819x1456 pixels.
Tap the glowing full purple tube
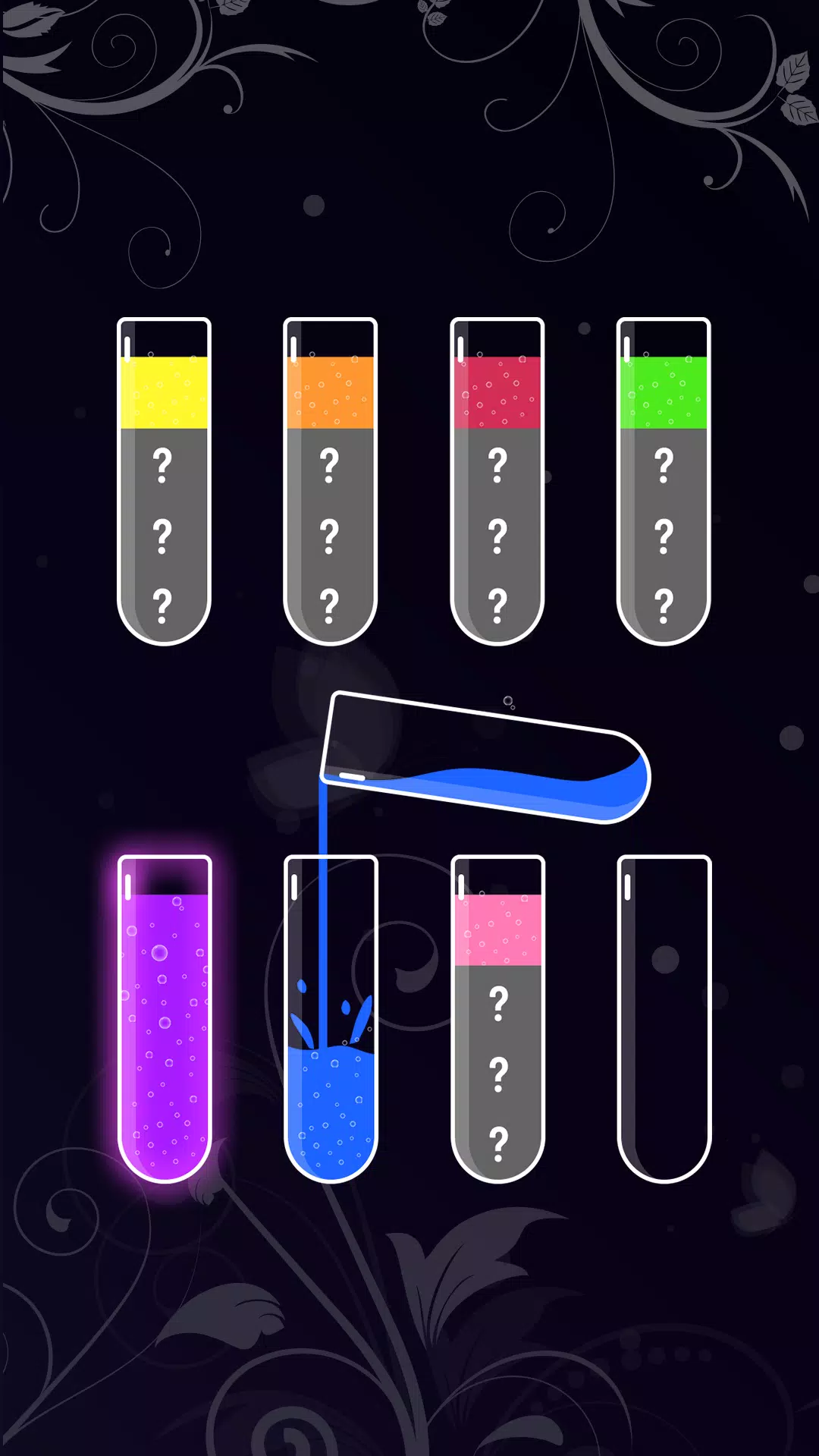pos(165,1018)
